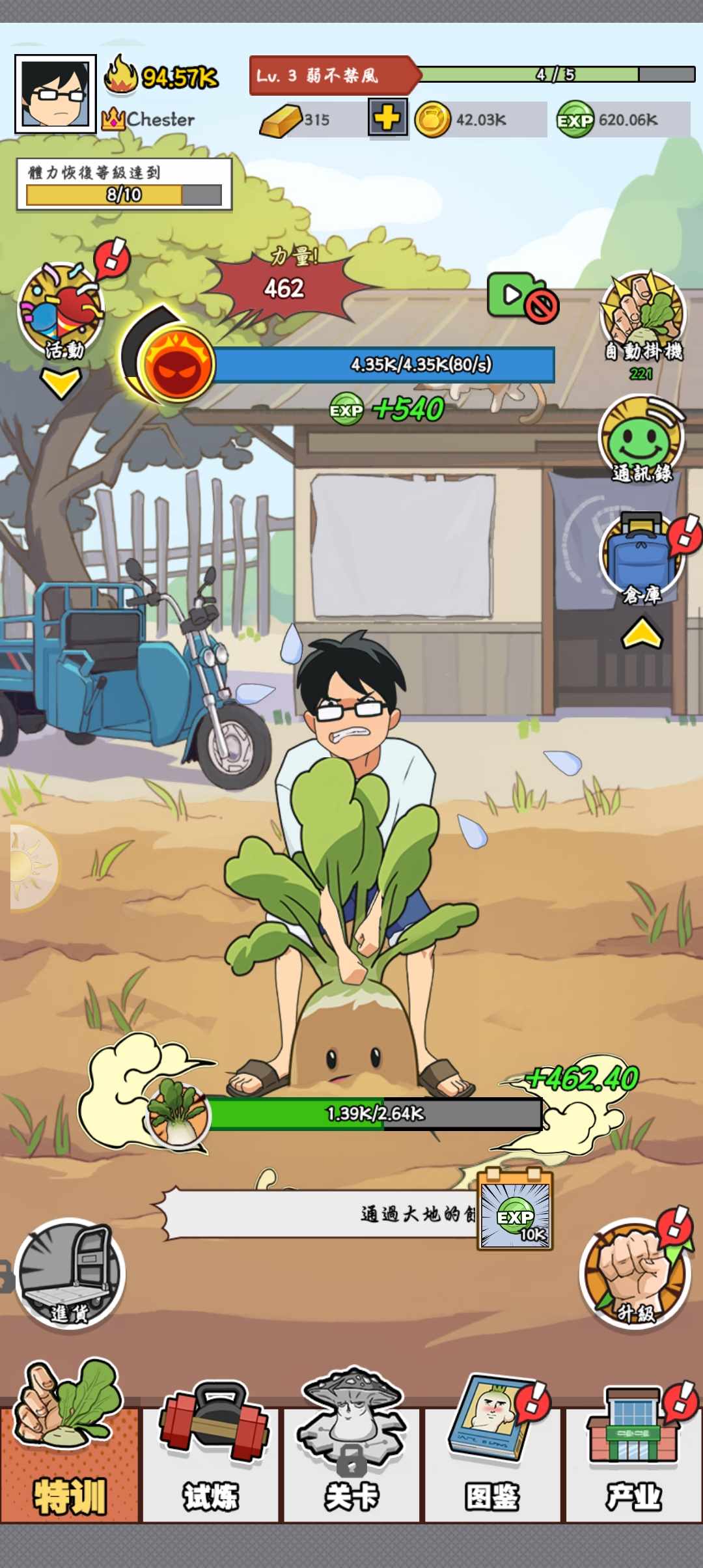The width and height of the screenshot is (703, 1568).
Task: Open the player avatar profile
Action: [x=55, y=94]
